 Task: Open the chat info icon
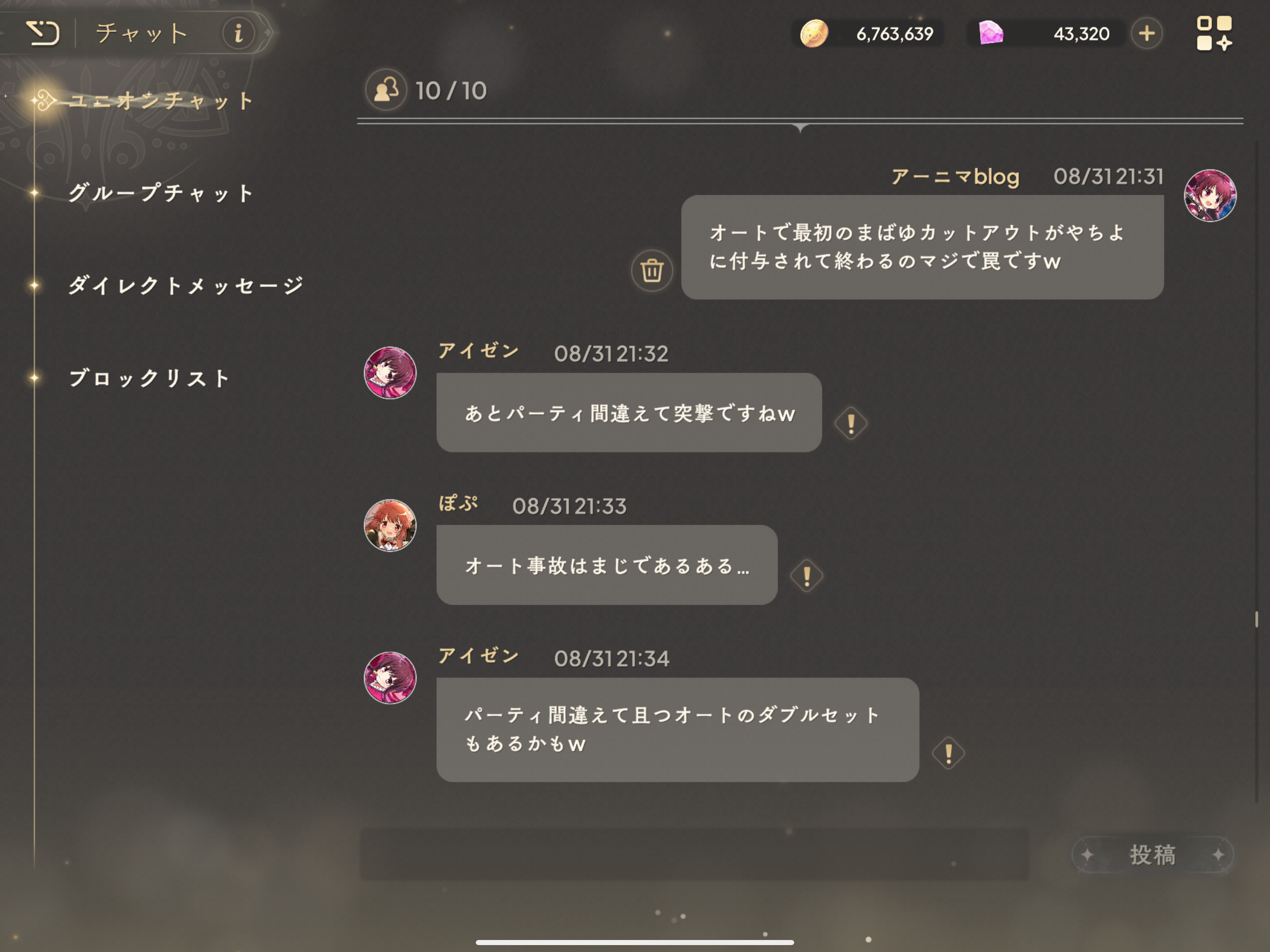point(238,33)
